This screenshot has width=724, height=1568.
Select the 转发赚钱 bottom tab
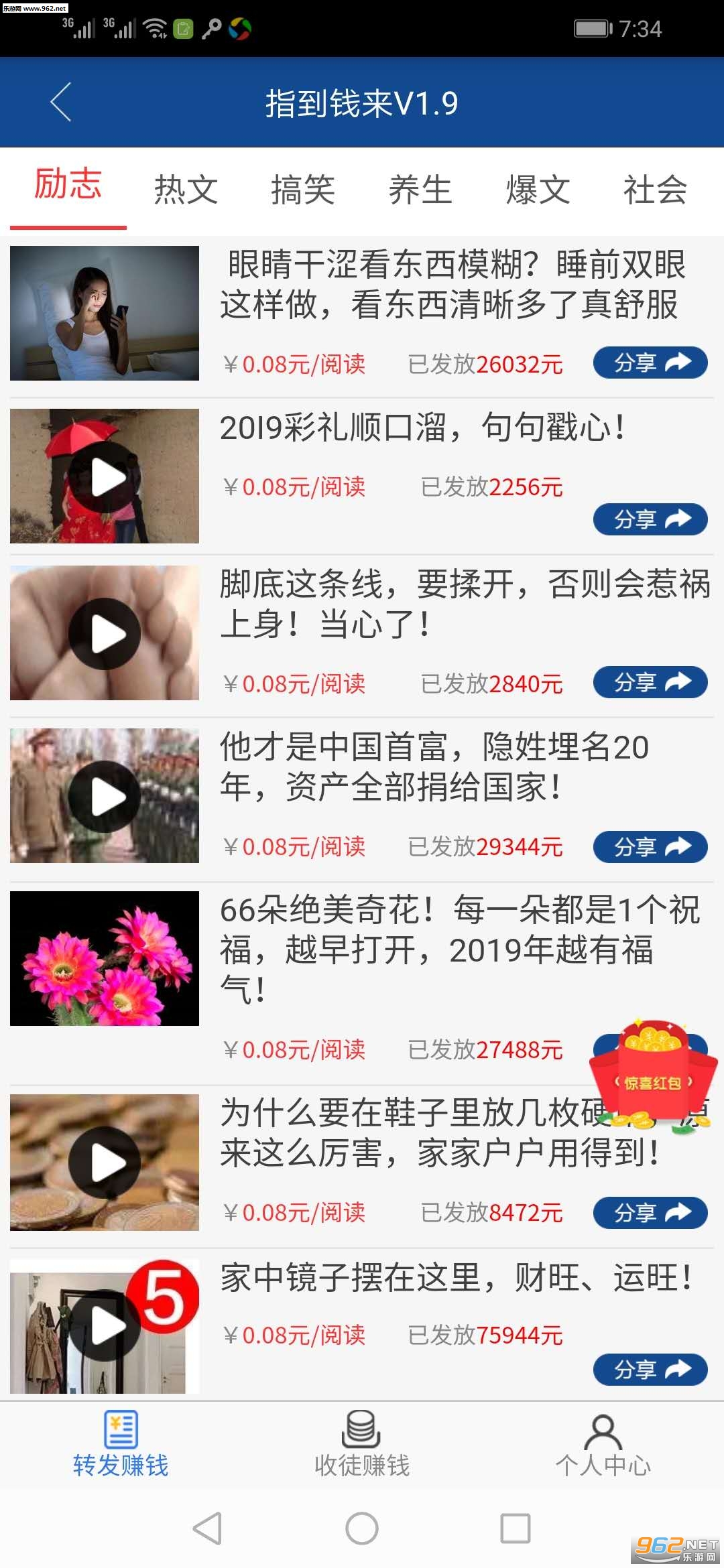pos(121,1445)
